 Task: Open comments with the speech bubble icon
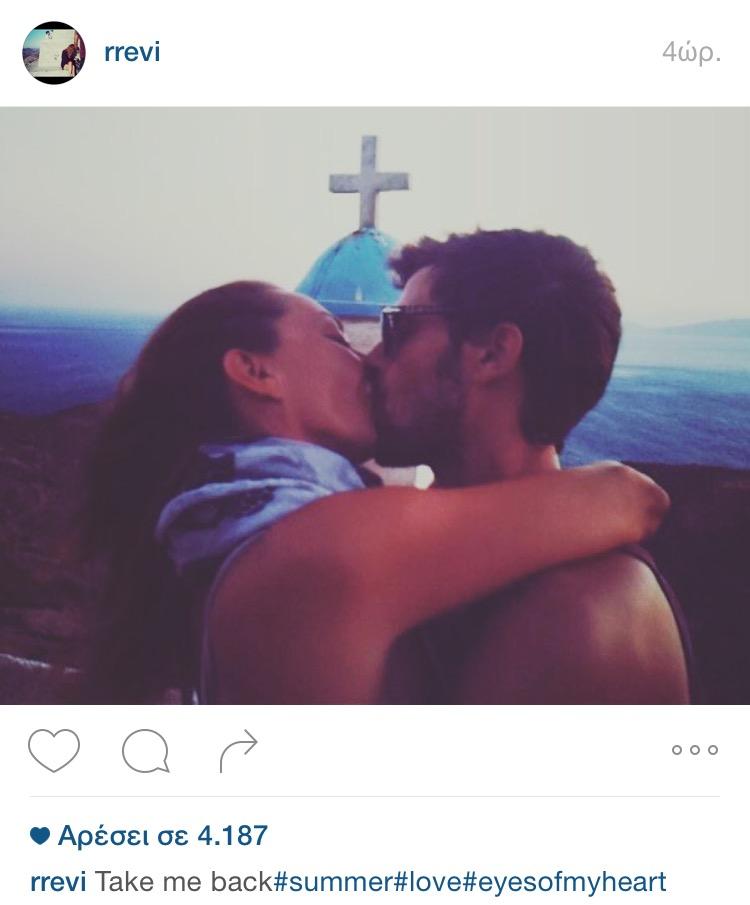[x=145, y=750]
